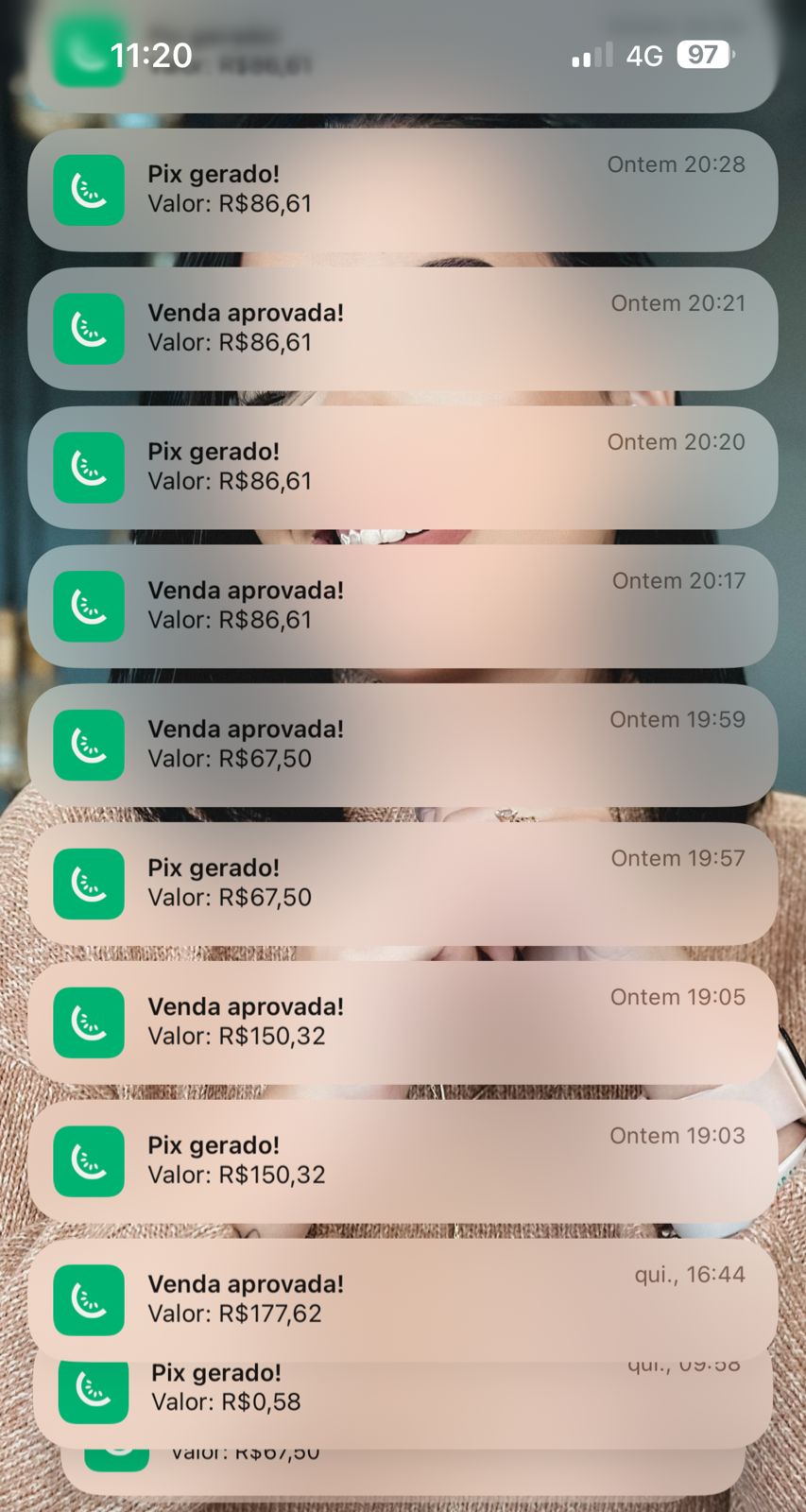Open Venda aprovada notification from Ontem 20:21
Screen dimensions: 806x1512
pyautogui.click(x=403, y=328)
